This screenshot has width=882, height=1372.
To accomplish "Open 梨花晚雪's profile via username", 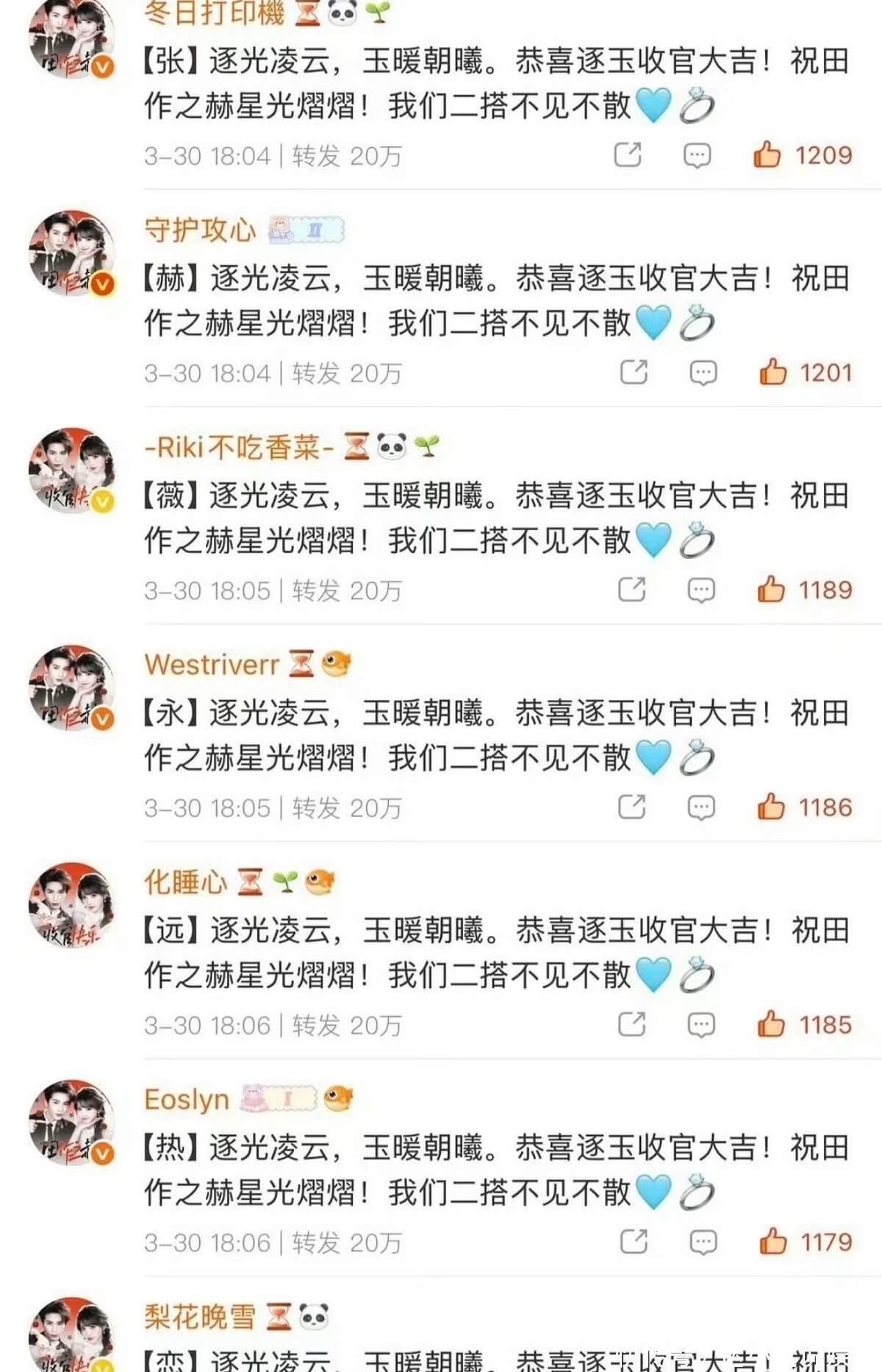I will click(x=200, y=1316).
